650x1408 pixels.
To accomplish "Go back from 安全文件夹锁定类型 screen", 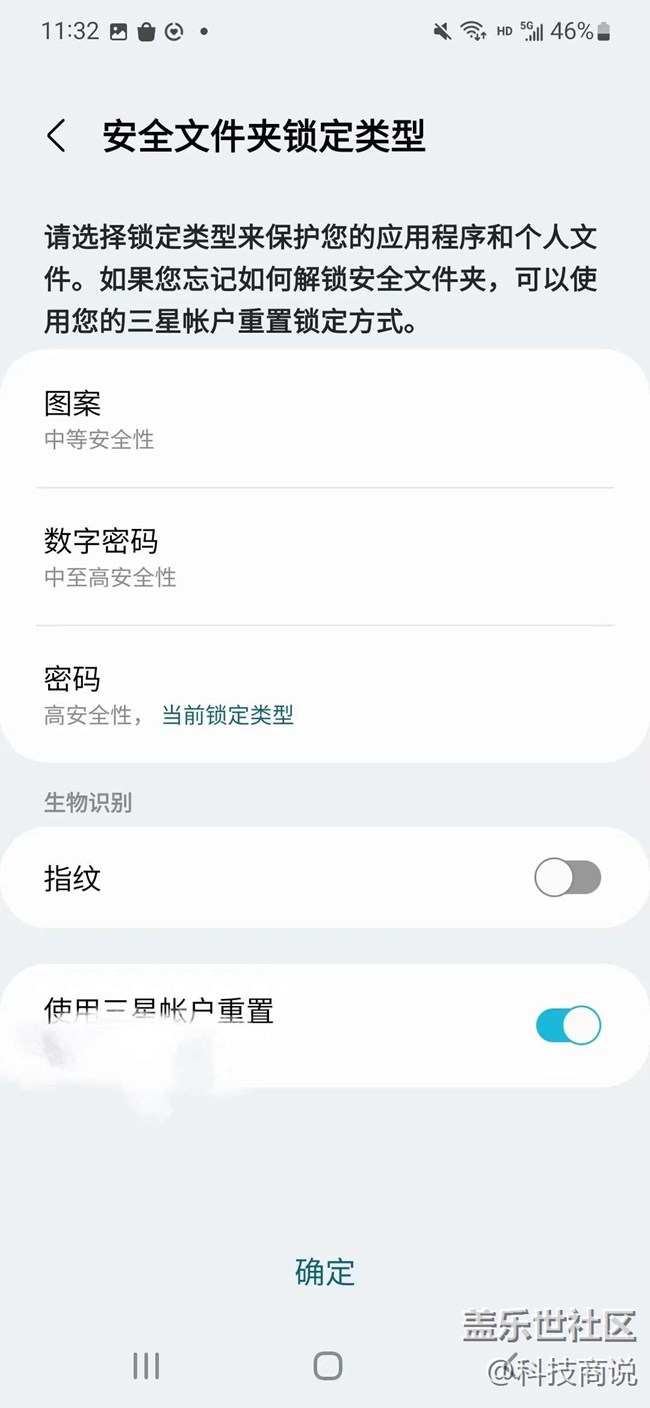I will coord(57,136).
